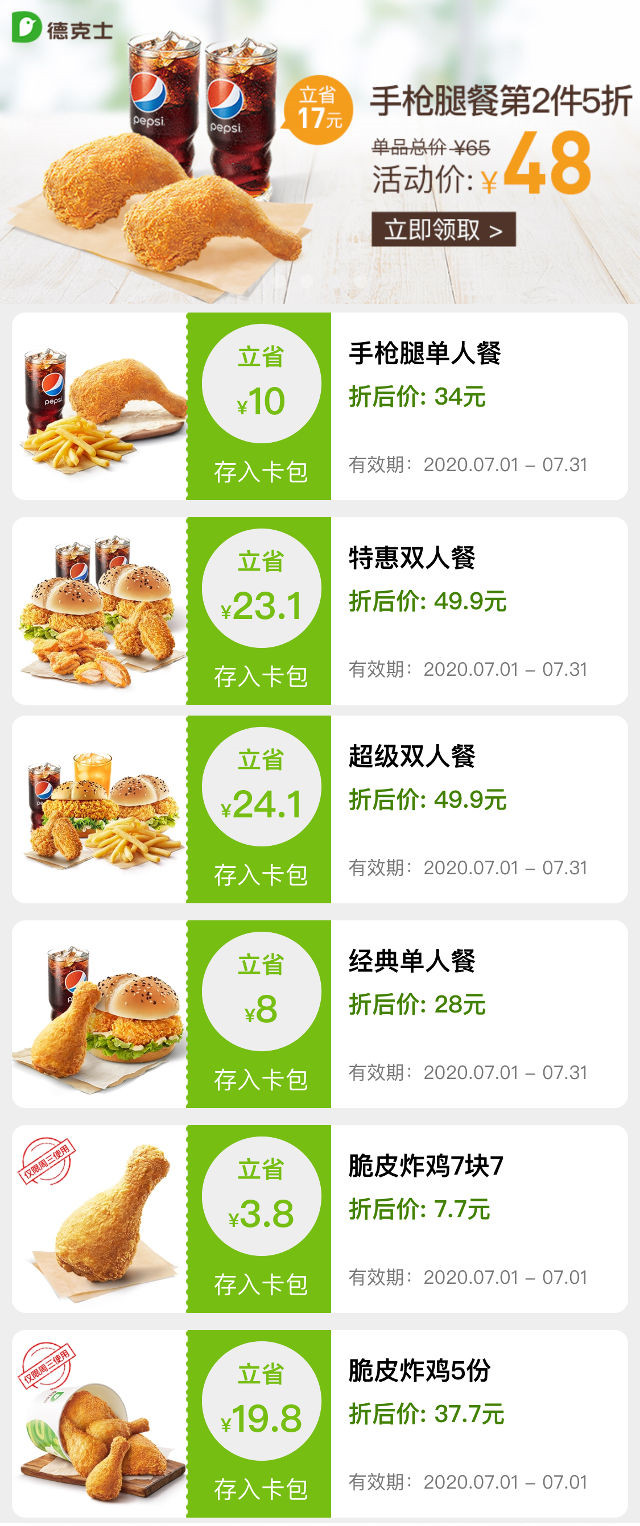Store the 超级双人餐 coupon in 卡包
Image resolution: width=640 pixels, height=1526 pixels.
261,875
